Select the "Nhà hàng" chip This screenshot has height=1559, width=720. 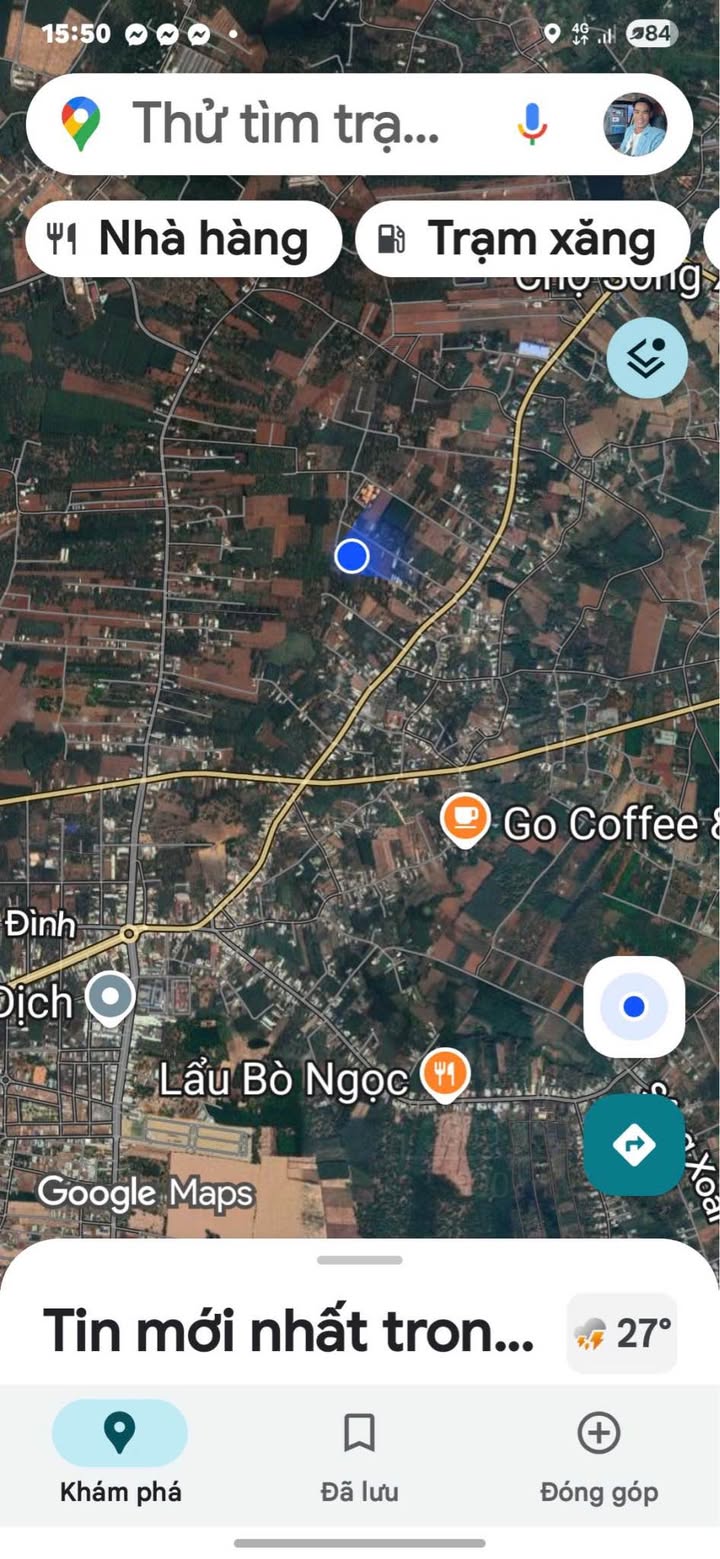[183, 239]
